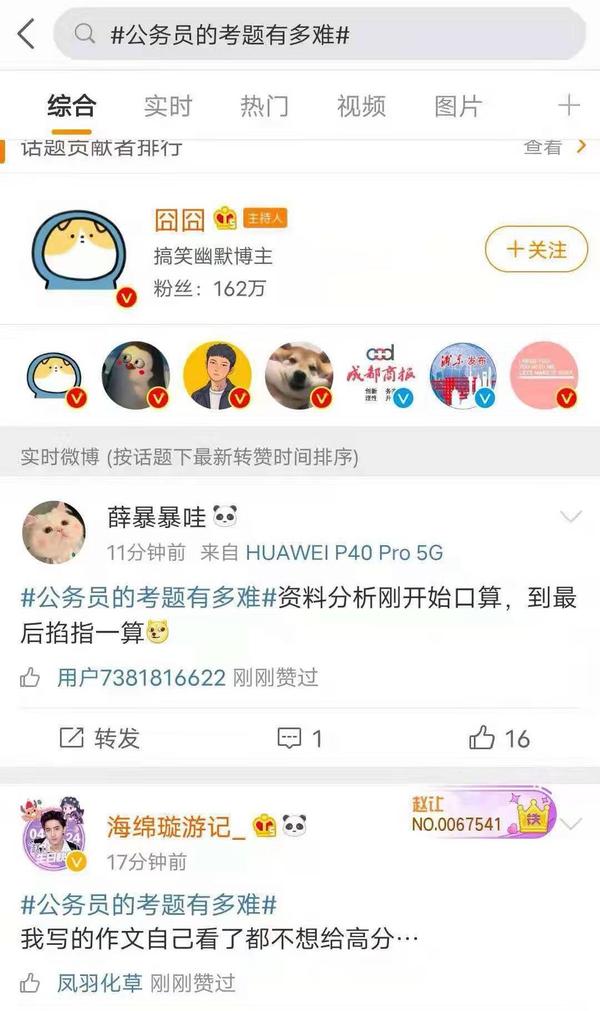Open user 用户7381816622's profile link
This screenshot has height=1011, width=600.
tap(141, 678)
